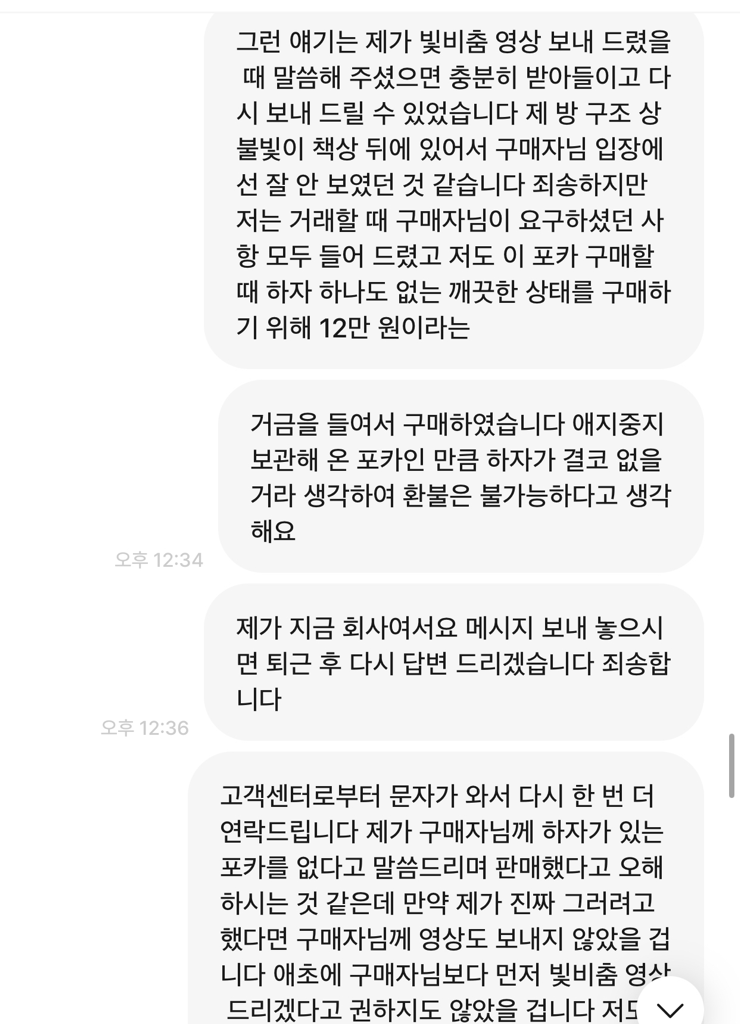
Task: Jump to latest messages with down arrow
Action: click(669, 1005)
